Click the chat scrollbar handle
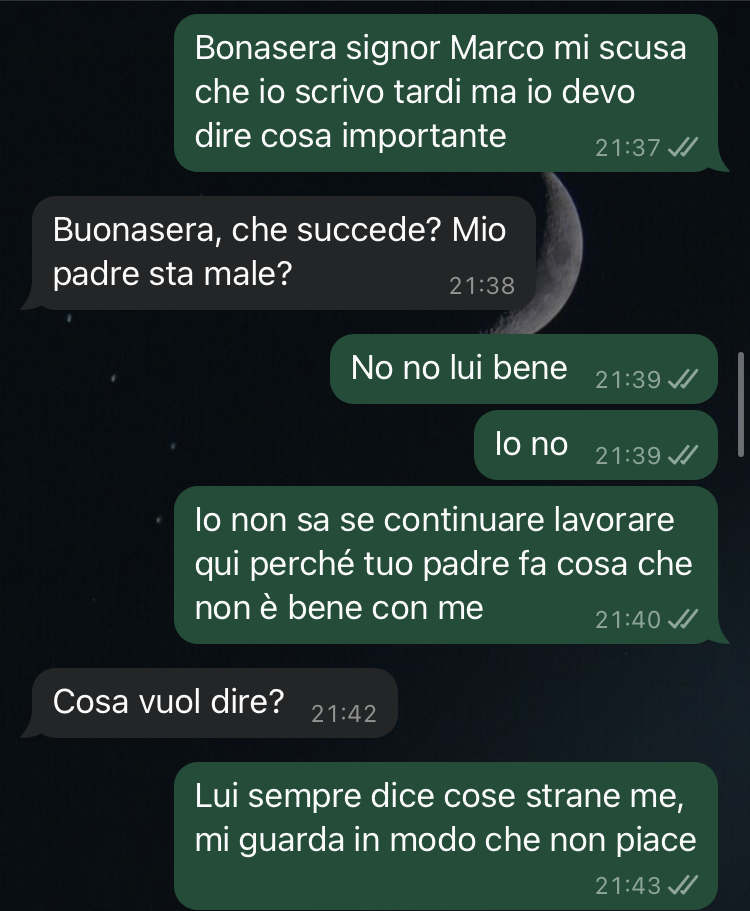The width and height of the screenshot is (750, 911). 741,404
